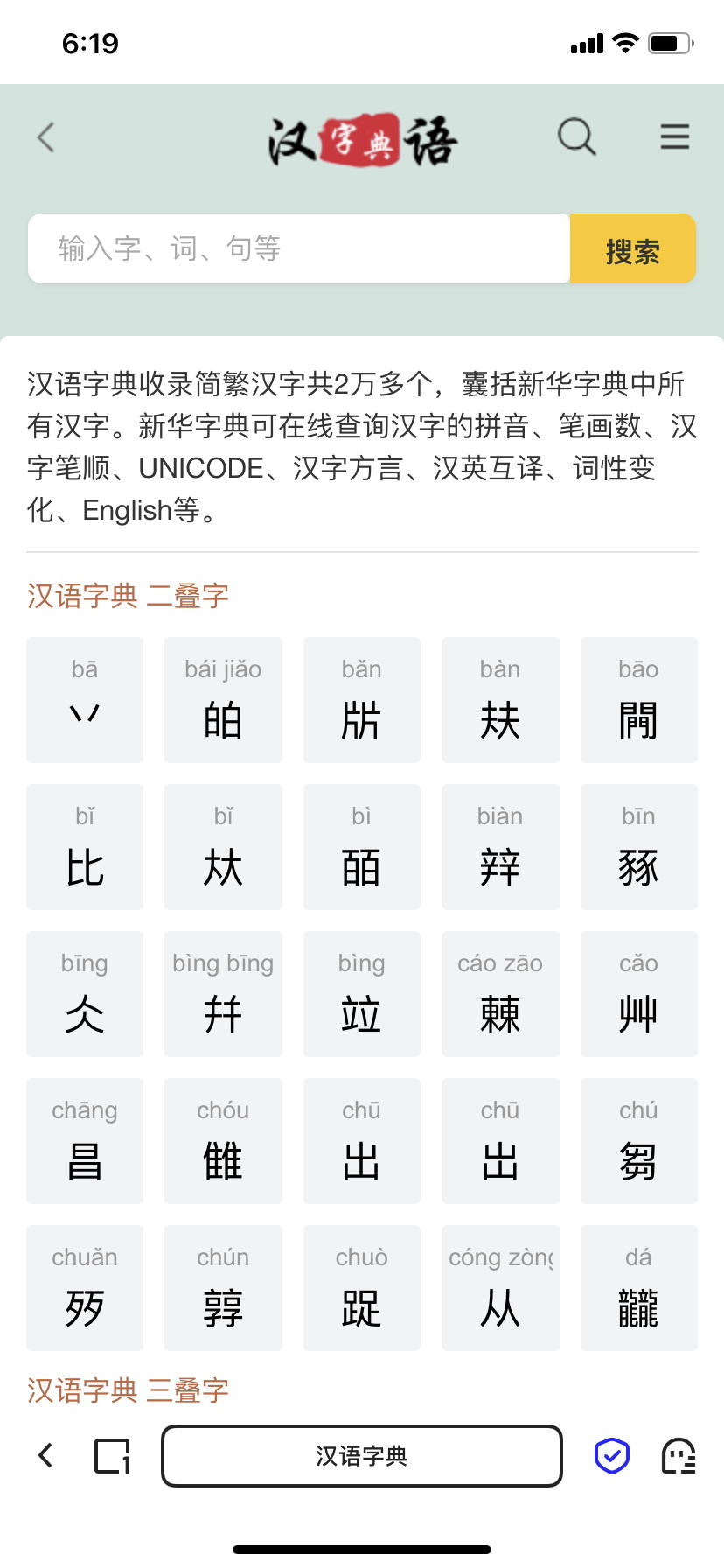Select the cǎo 艸 character tile
724x1568 pixels.
[x=639, y=994]
